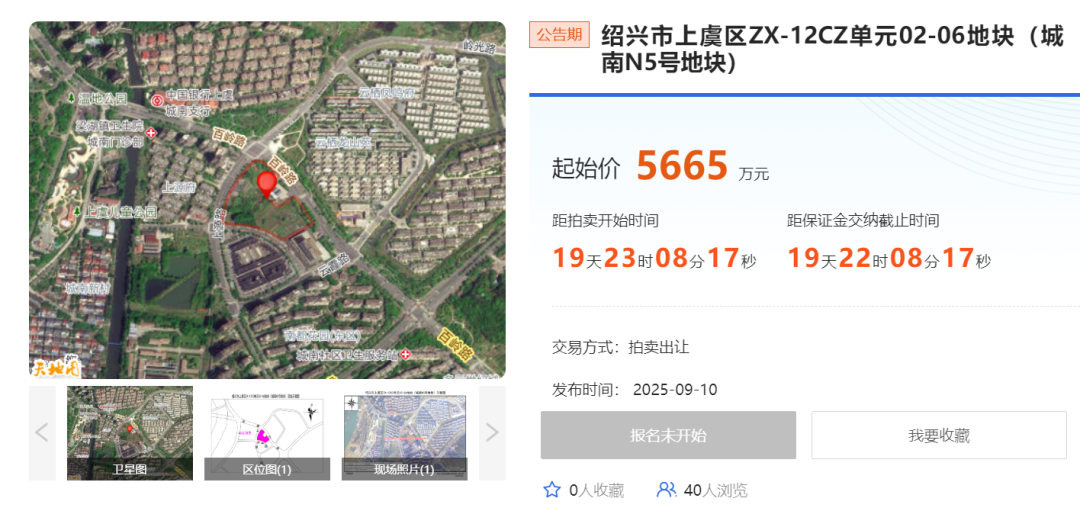Viewport: 1080px width, 511px height.
Task: Open the 区位图(1) thumbnail
Action: pos(267,433)
